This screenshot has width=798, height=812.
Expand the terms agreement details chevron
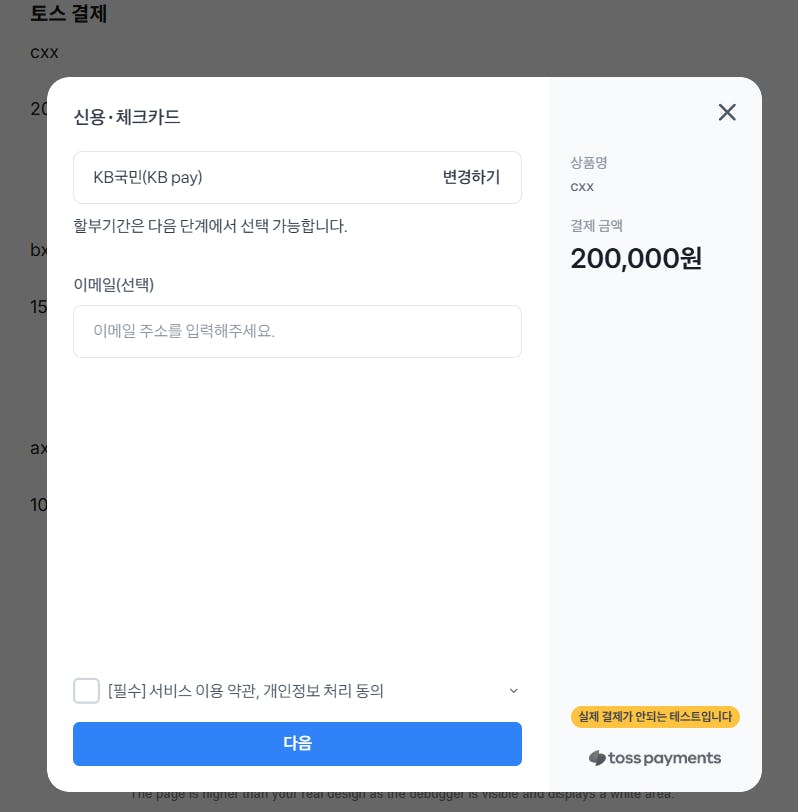click(514, 690)
